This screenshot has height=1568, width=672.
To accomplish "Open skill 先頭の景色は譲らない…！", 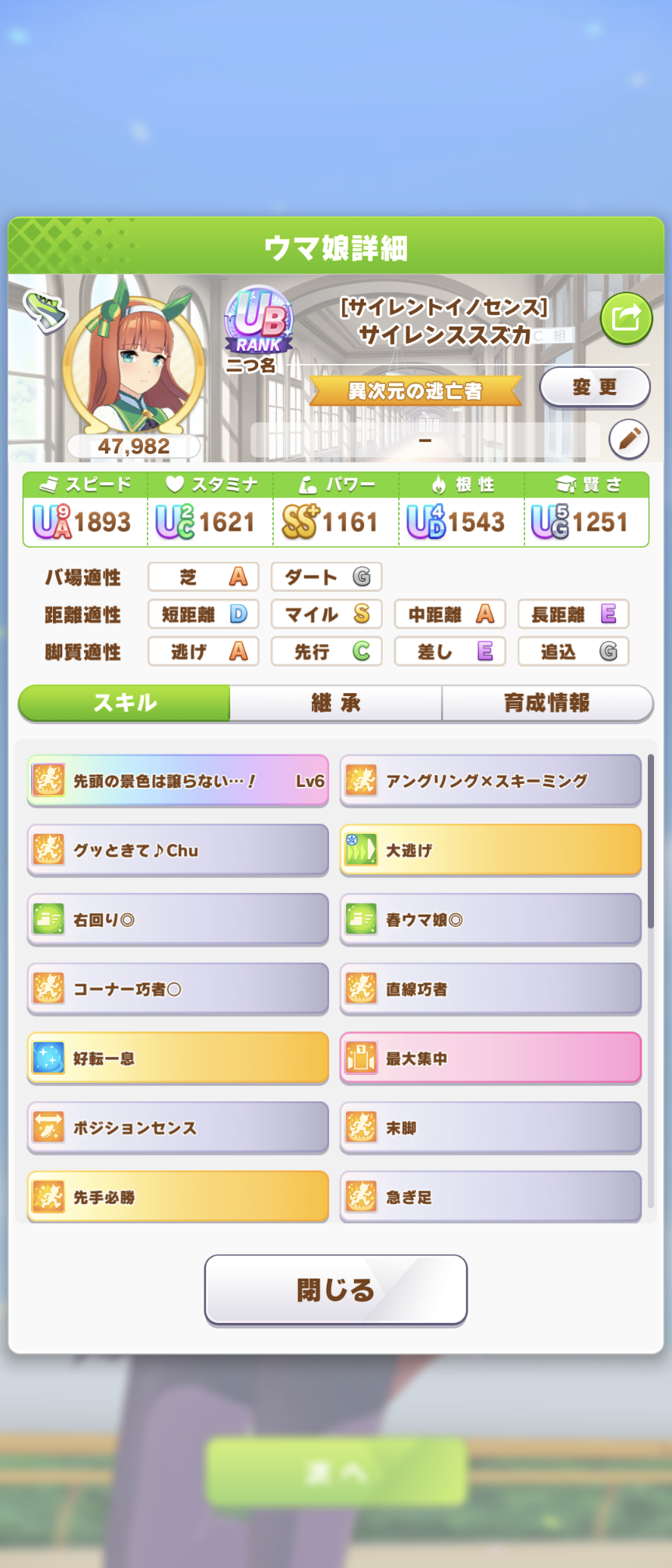I will pos(178,781).
